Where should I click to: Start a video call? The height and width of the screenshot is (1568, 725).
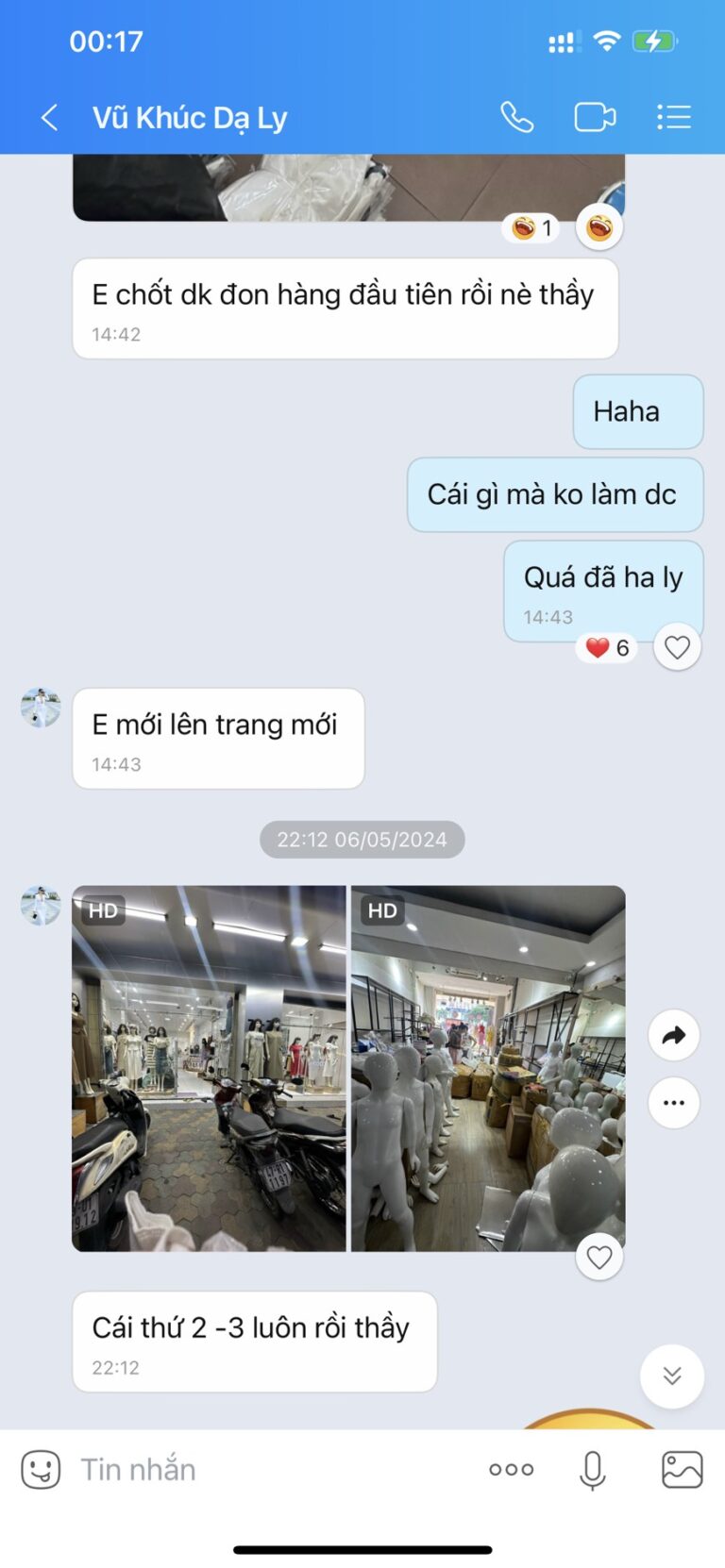point(595,118)
